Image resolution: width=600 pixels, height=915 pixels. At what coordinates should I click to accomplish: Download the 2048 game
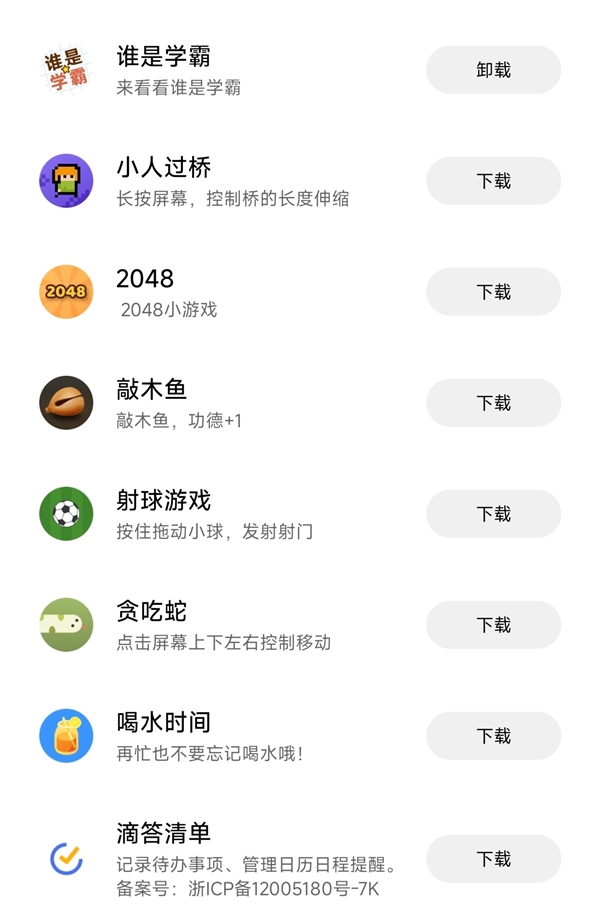tap(493, 292)
